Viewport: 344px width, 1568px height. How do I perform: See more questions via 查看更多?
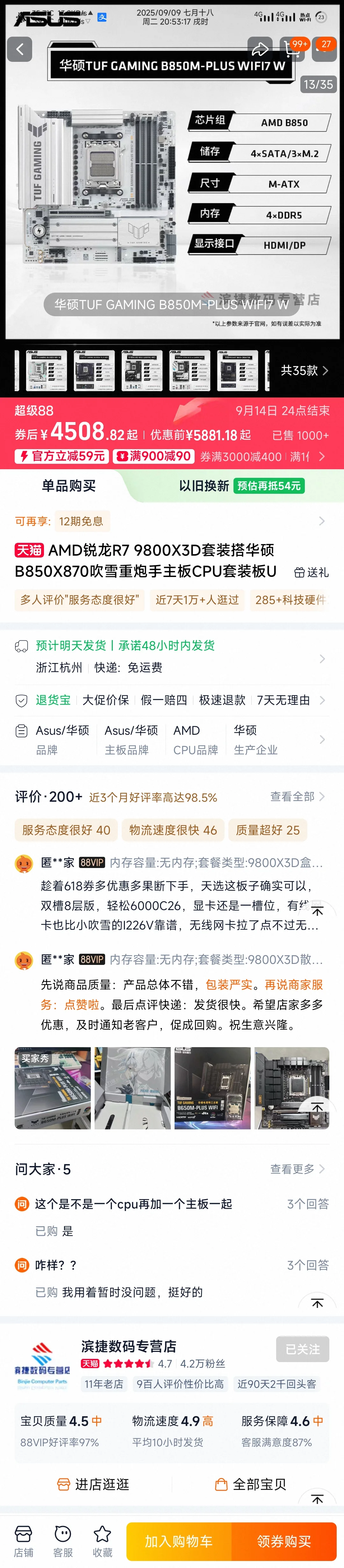[x=297, y=1169]
